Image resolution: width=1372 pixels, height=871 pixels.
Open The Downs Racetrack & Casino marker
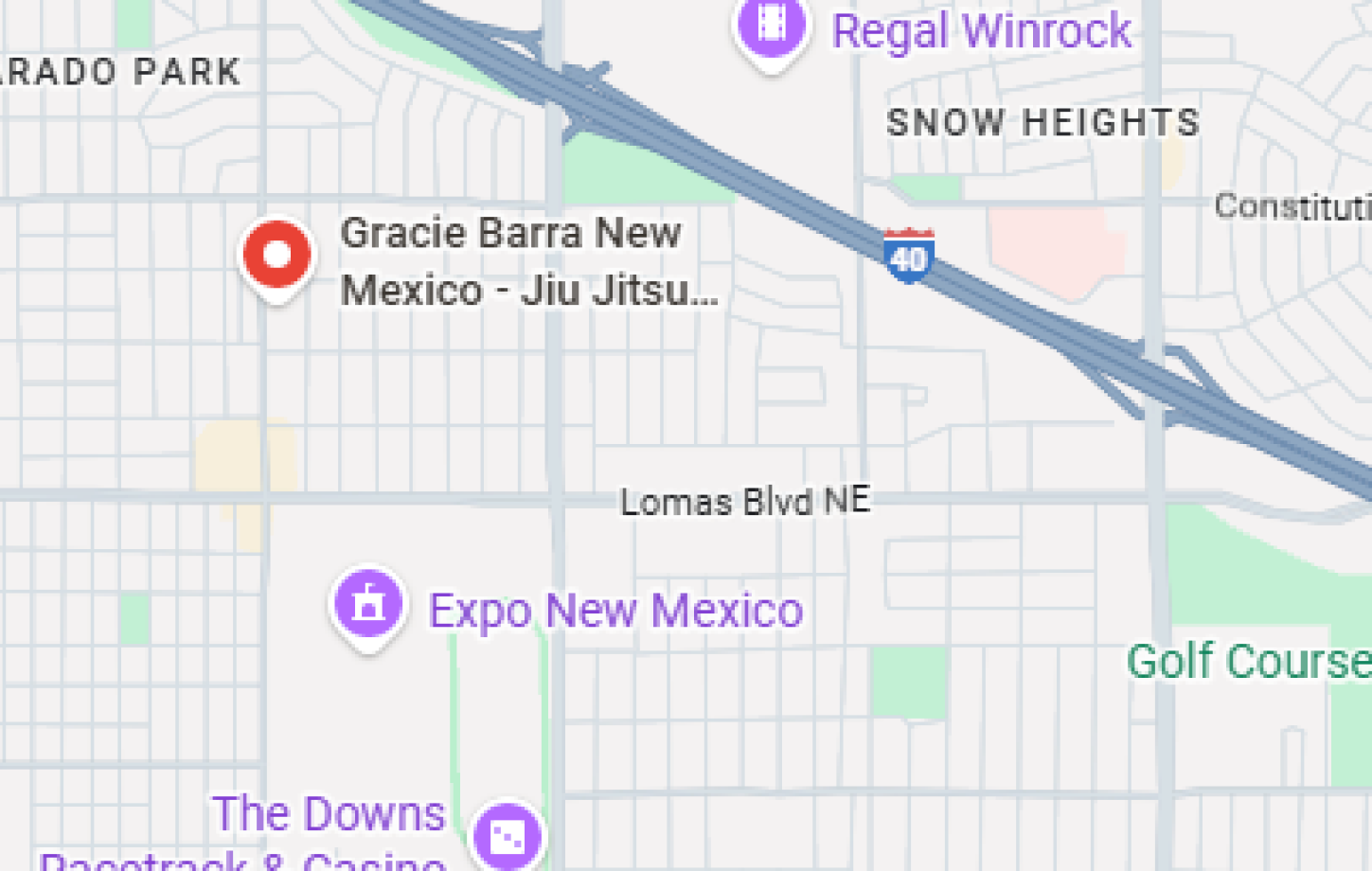[508, 837]
